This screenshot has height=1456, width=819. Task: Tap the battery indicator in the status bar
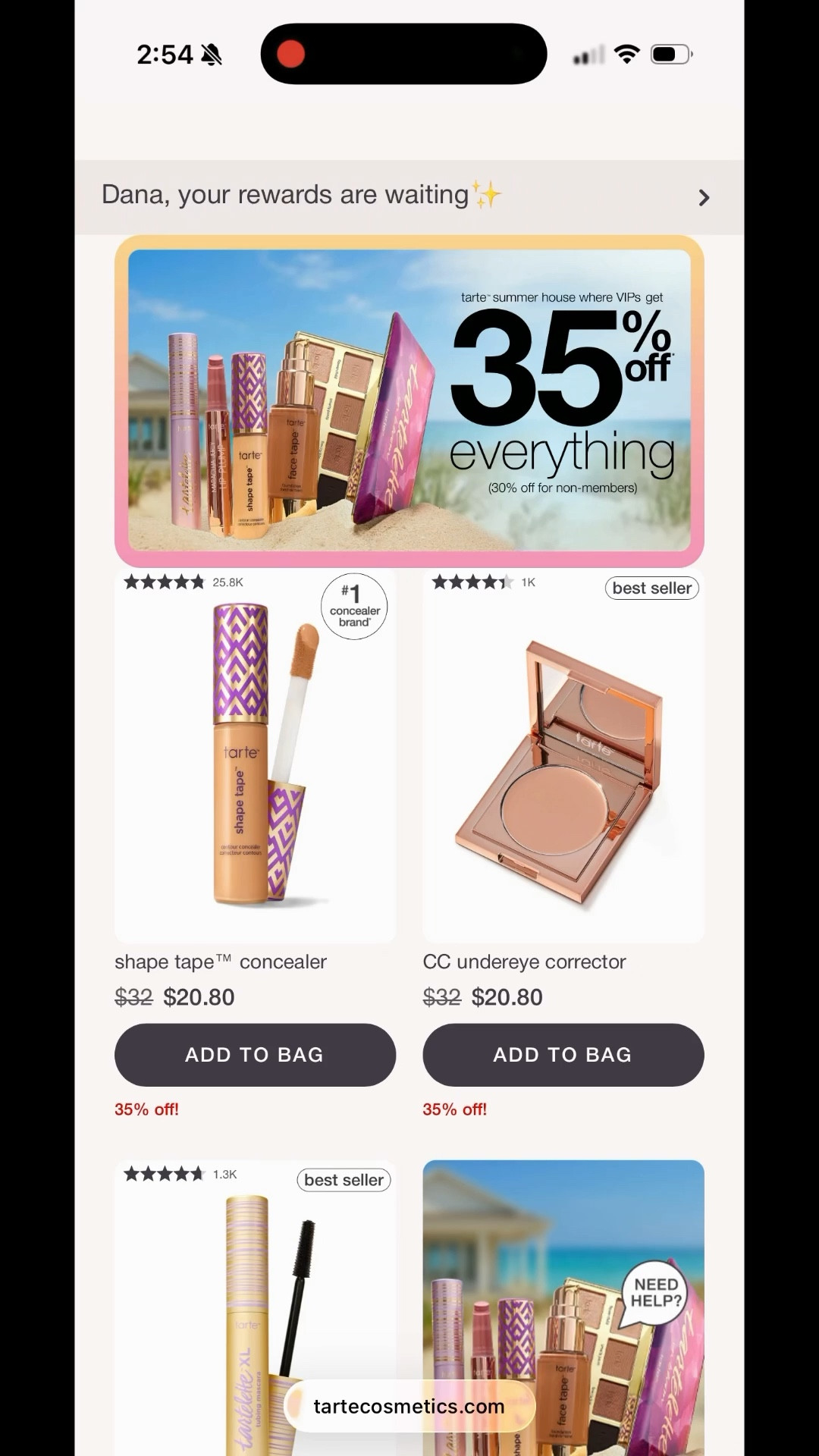pos(668,53)
